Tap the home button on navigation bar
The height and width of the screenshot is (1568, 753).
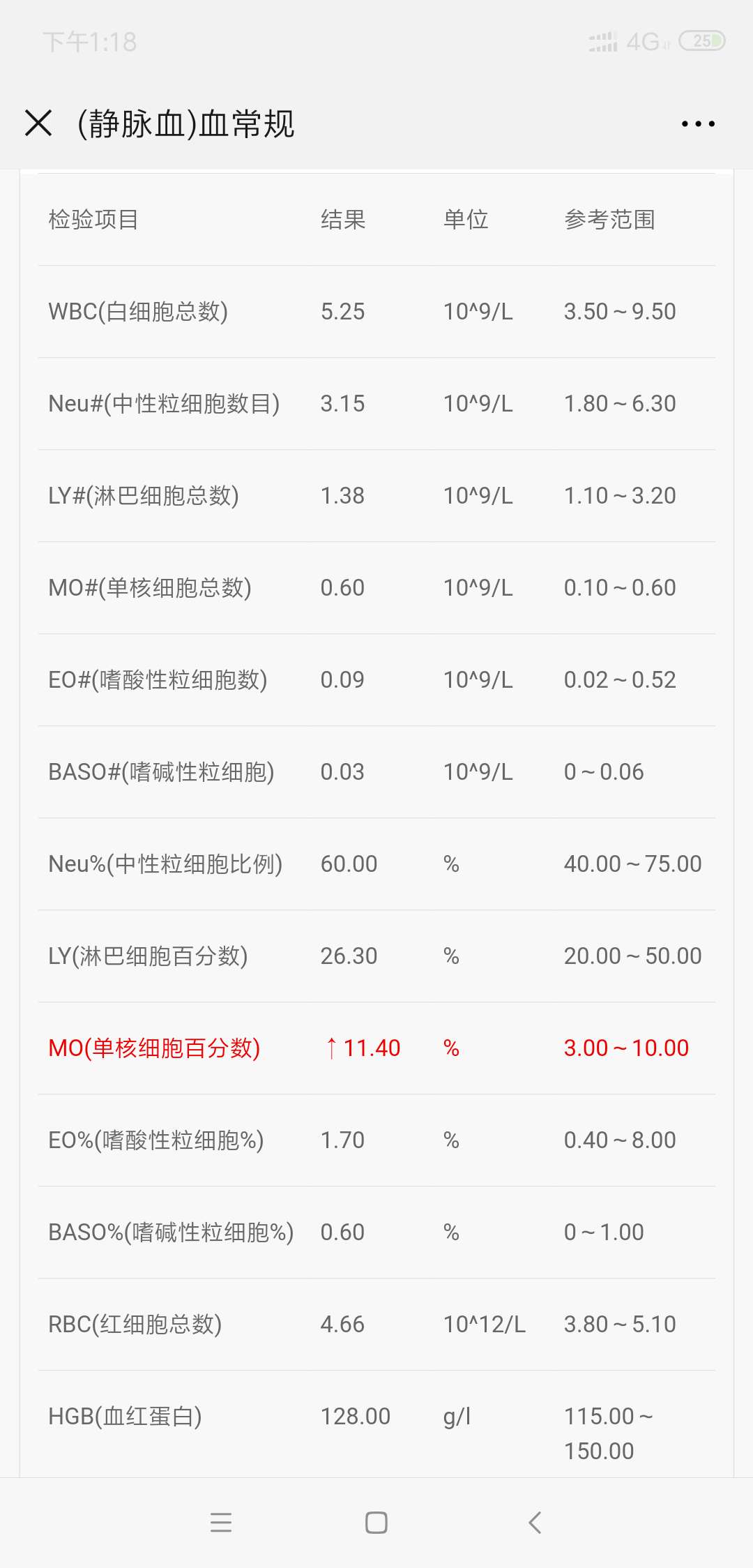coord(376,1523)
